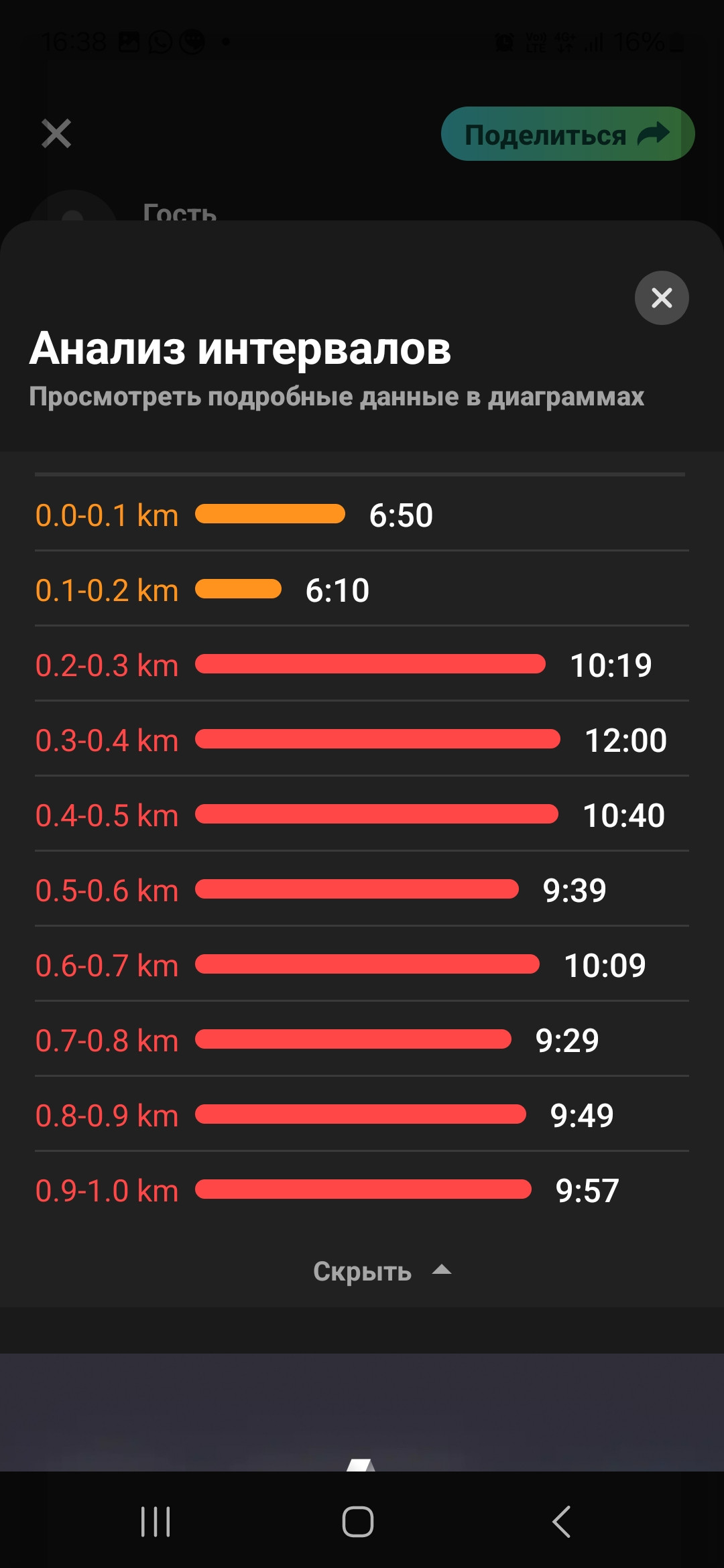724x1568 pixels.
Task: Go back using the system back button
Action: [x=562, y=1521]
